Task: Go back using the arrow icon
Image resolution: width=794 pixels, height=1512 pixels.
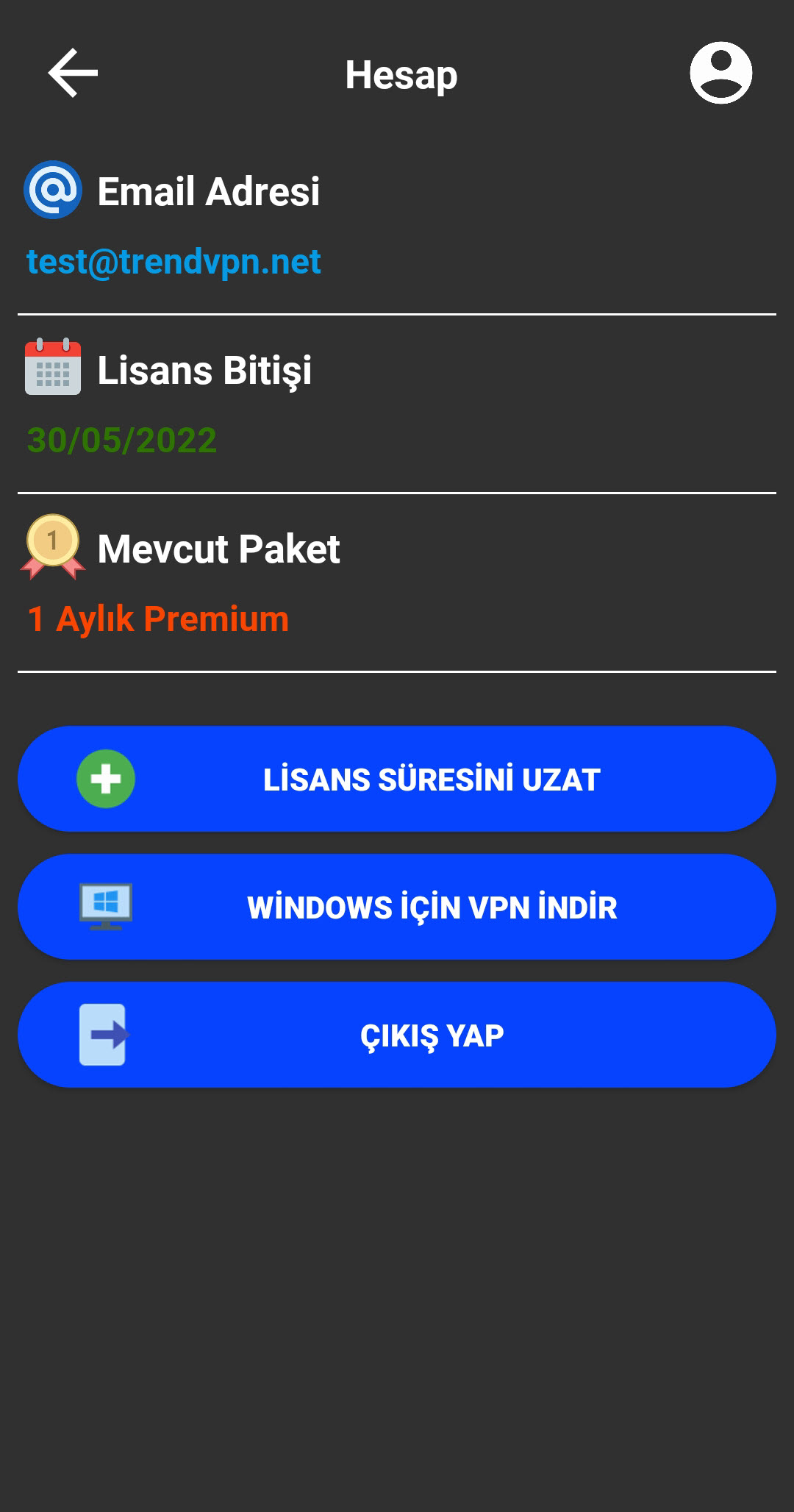Action: point(73,73)
